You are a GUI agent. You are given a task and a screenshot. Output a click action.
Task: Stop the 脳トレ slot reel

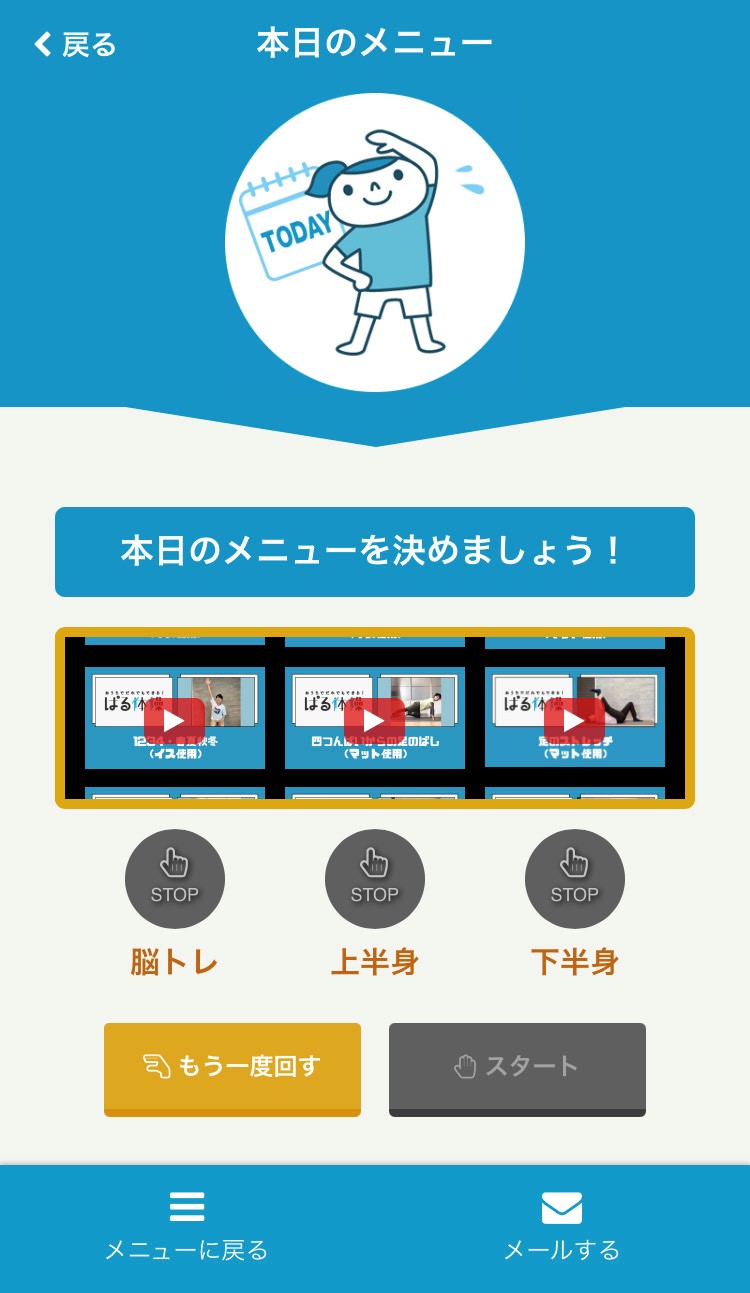point(175,879)
